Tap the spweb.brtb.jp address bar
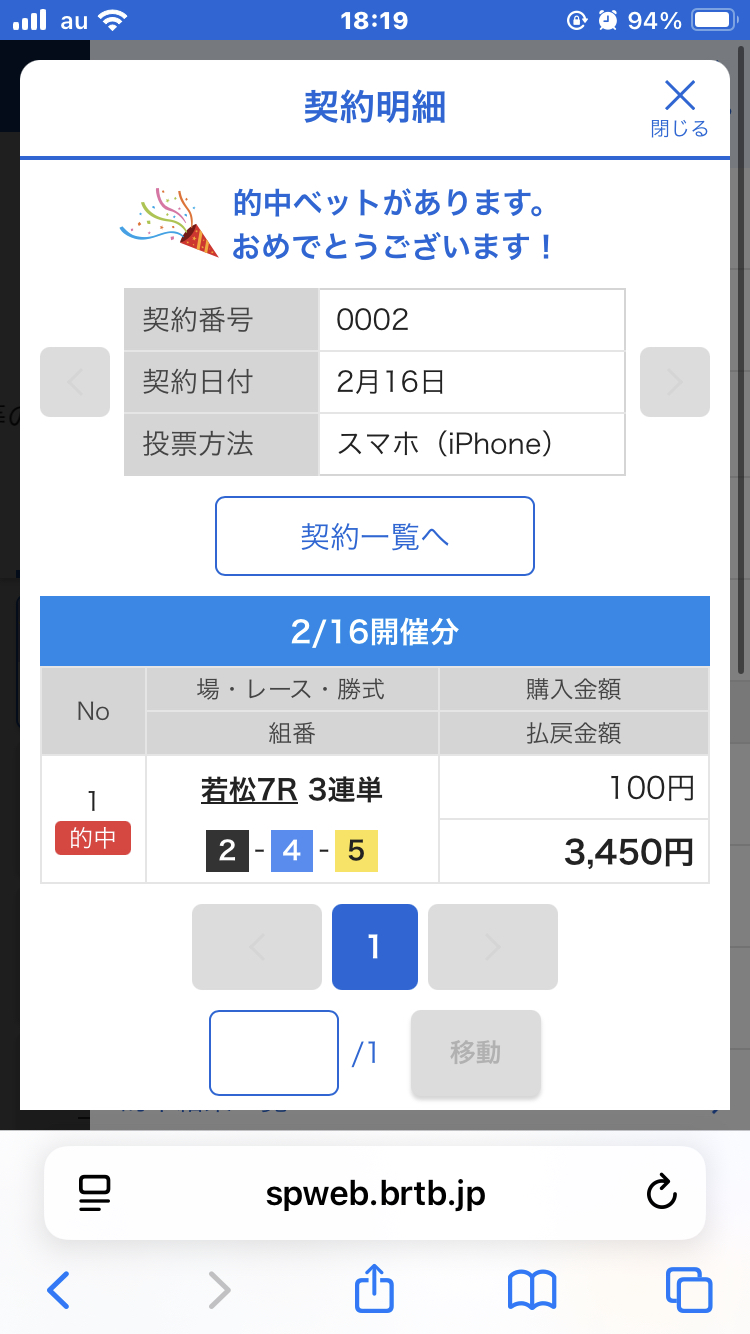 (375, 1193)
